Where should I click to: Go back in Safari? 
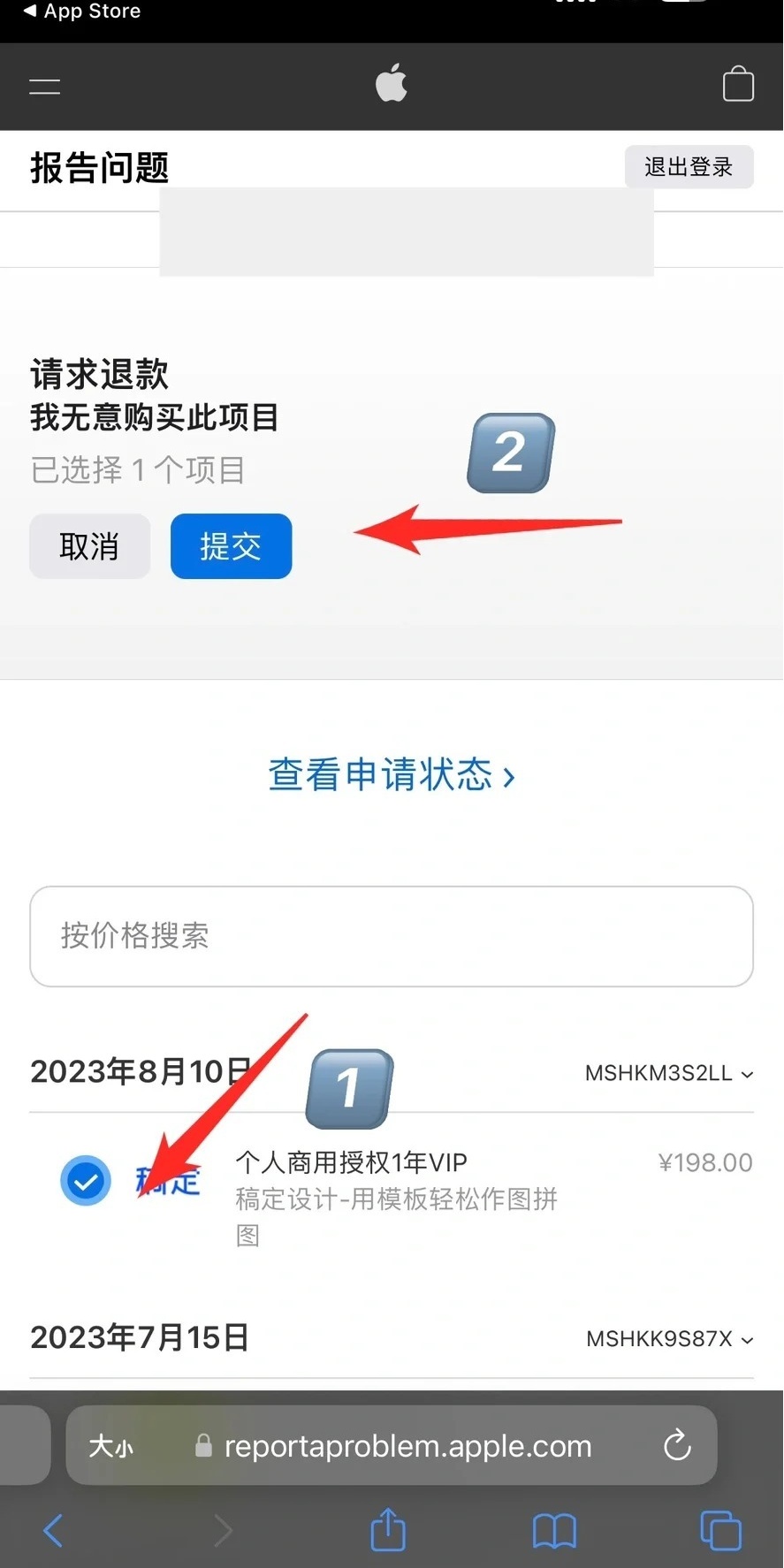53,1530
